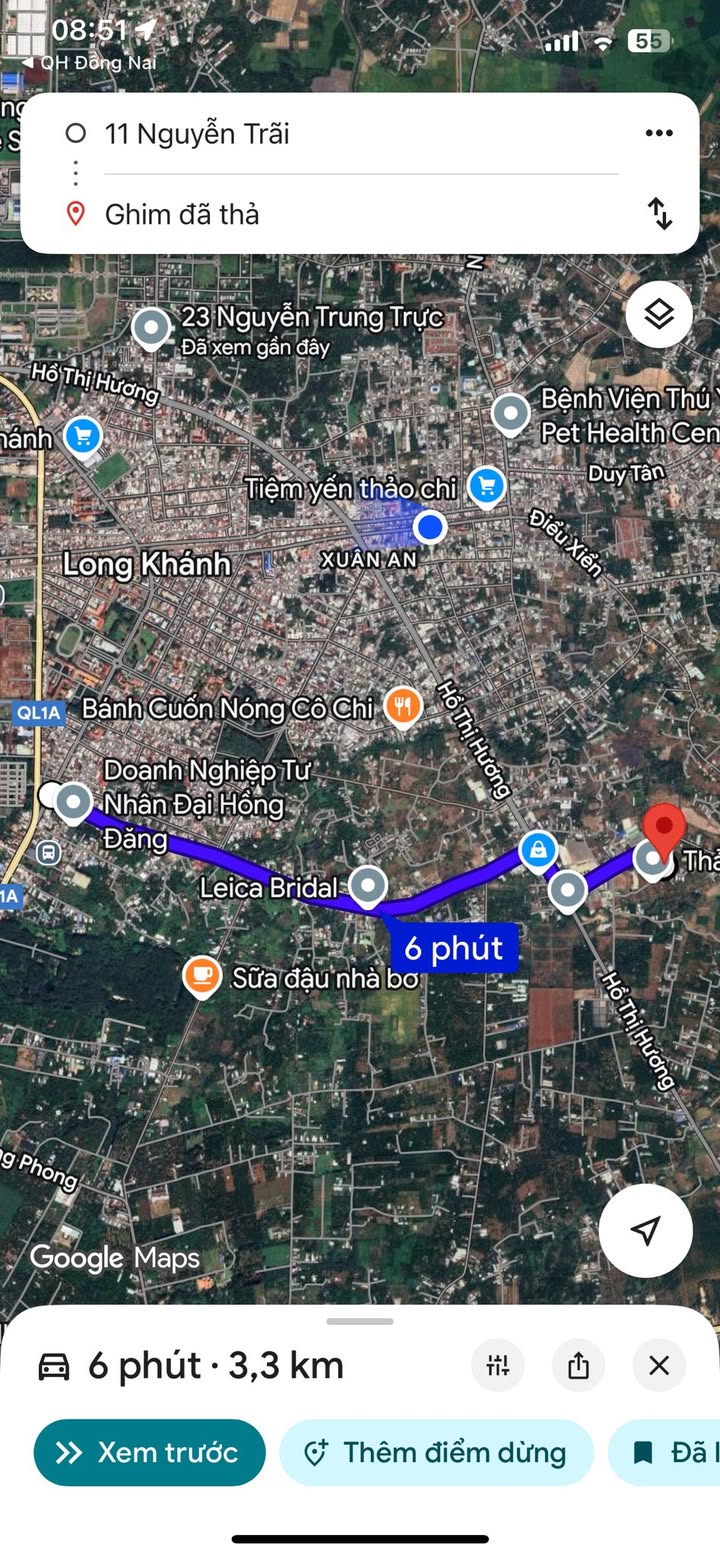Recenter map on current location

(646, 1230)
